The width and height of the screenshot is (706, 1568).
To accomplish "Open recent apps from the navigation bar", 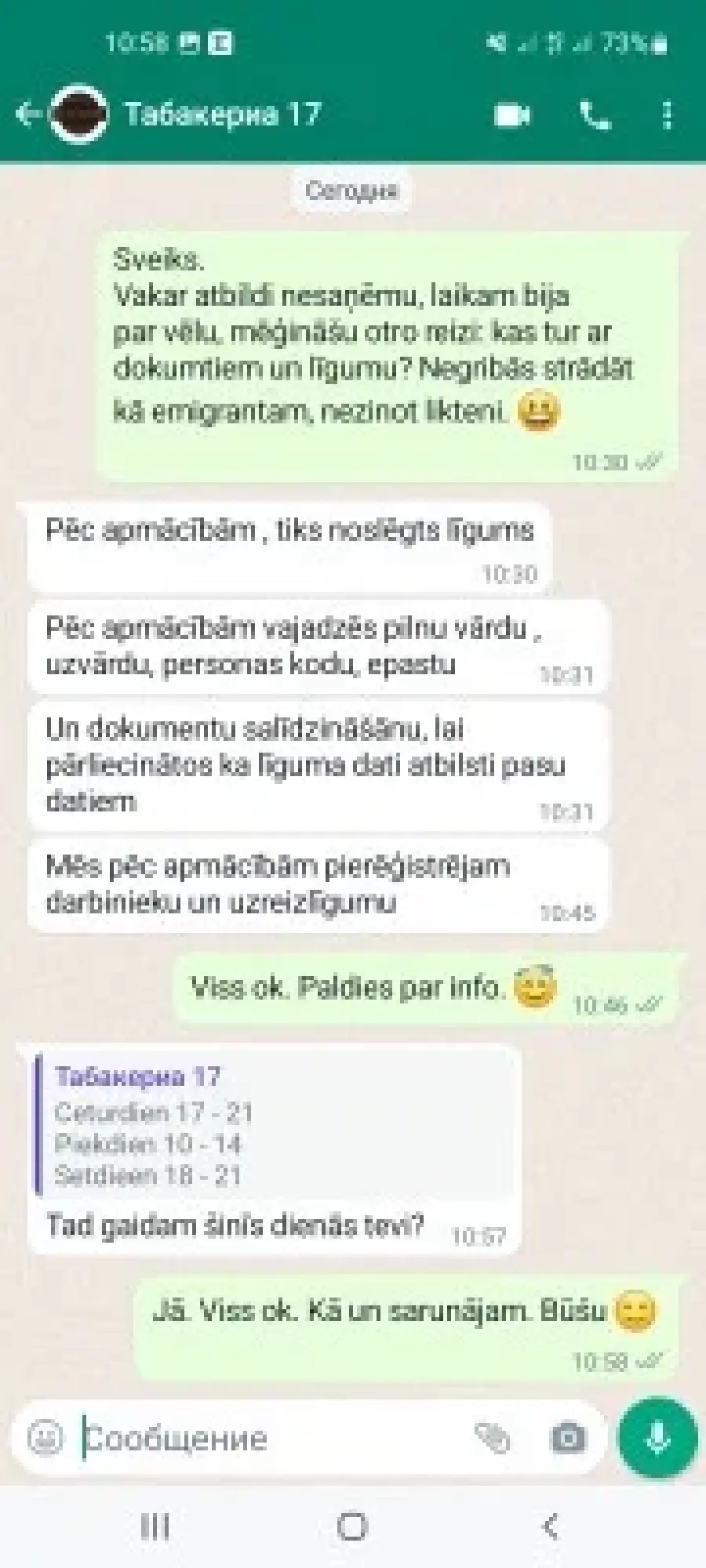I will (x=155, y=1526).
